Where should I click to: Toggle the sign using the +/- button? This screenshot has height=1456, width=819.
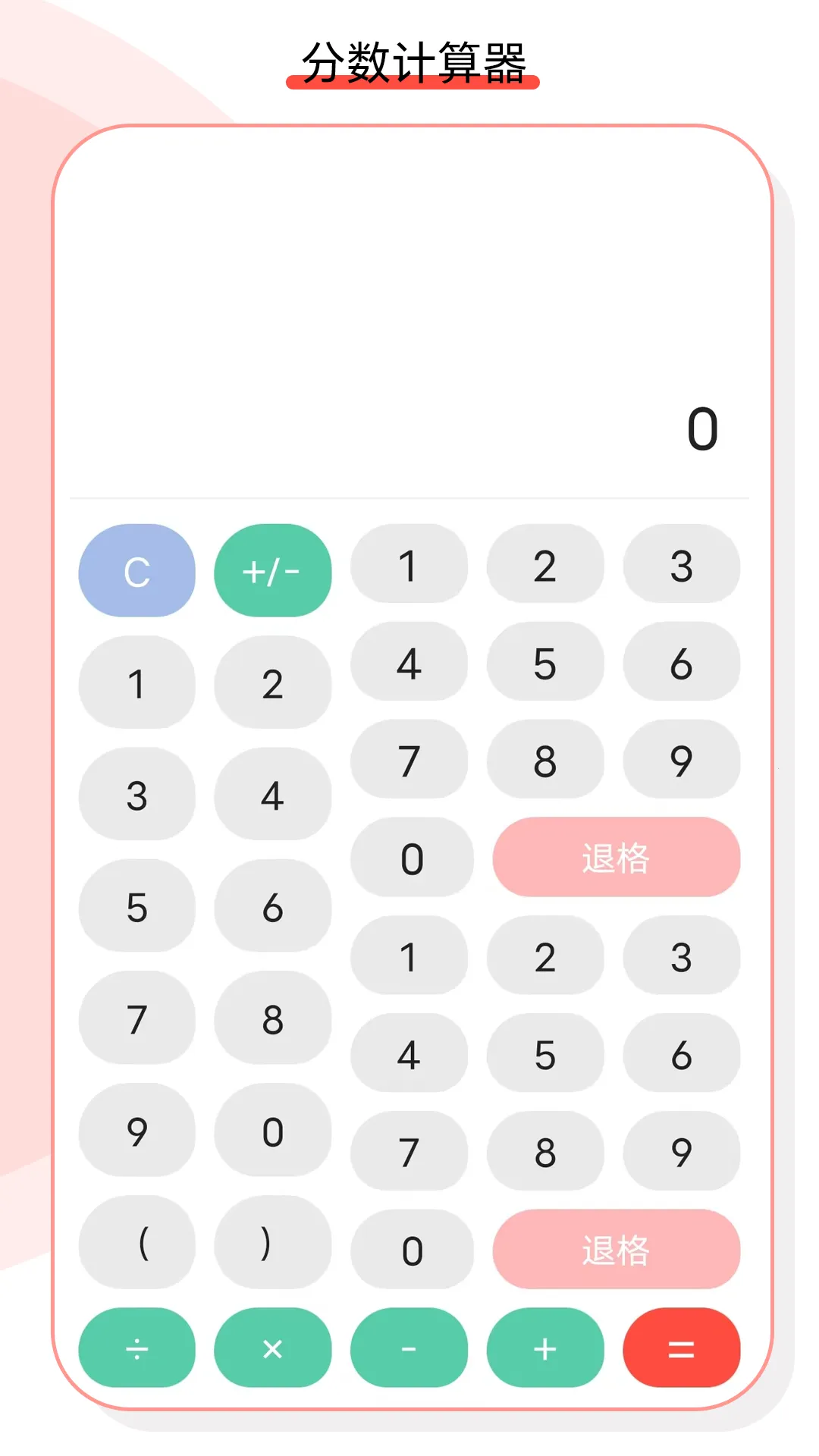(x=272, y=573)
